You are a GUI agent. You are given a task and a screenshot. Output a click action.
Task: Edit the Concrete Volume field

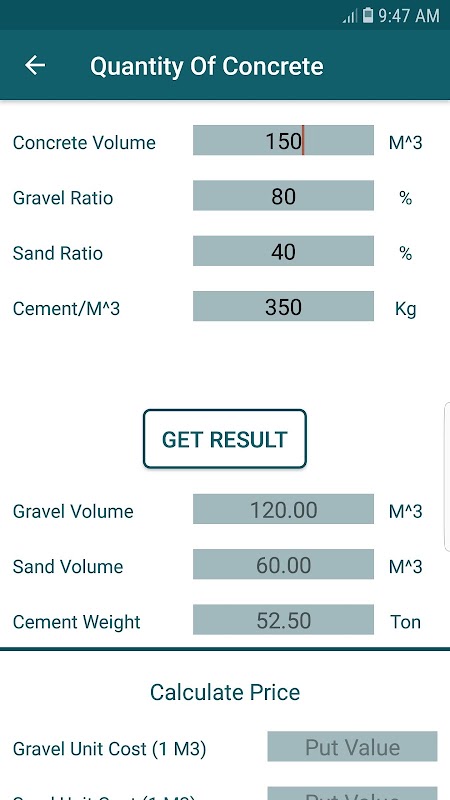tap(283, 140)
